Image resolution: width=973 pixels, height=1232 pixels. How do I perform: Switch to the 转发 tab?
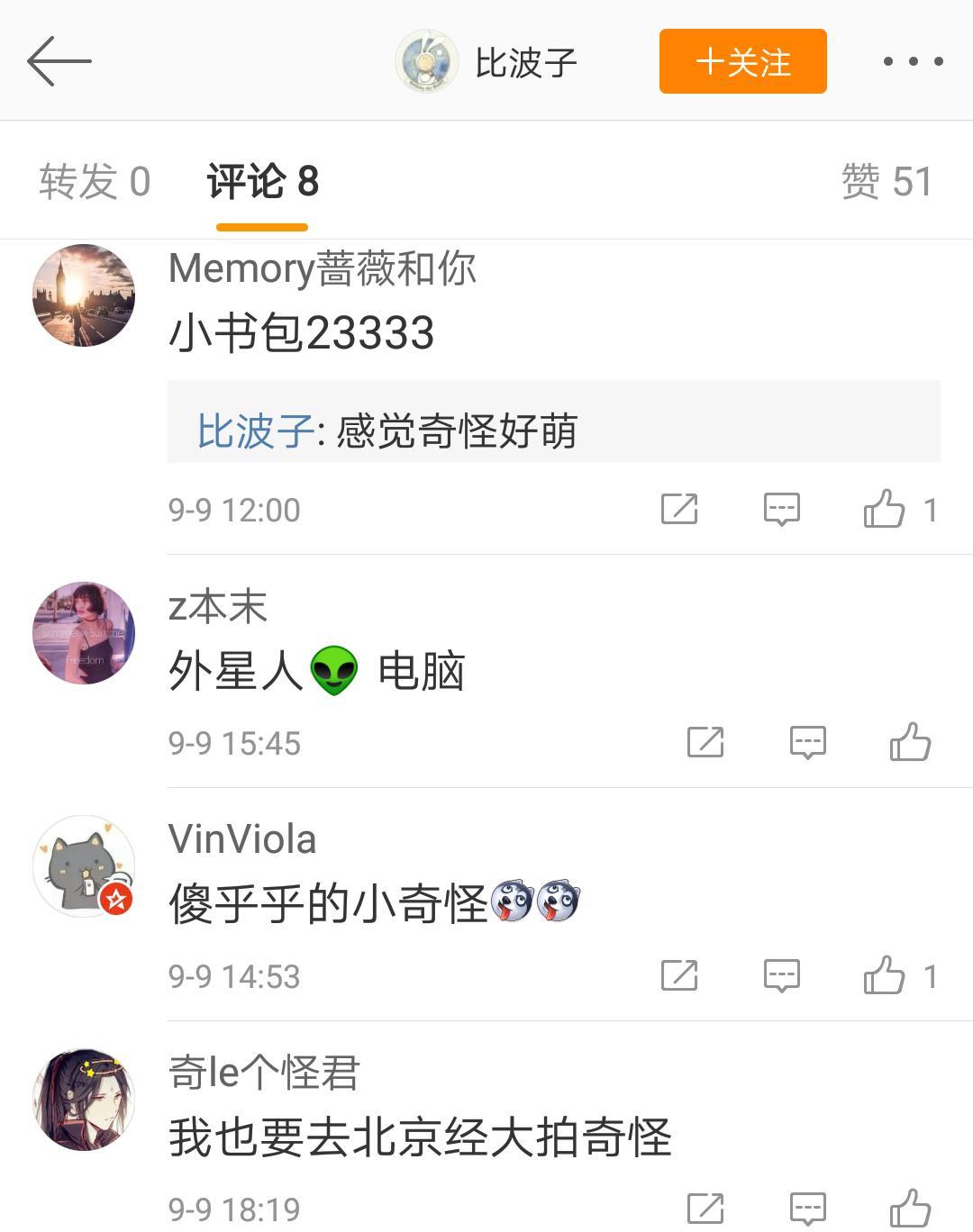click(x=95, y=182)
